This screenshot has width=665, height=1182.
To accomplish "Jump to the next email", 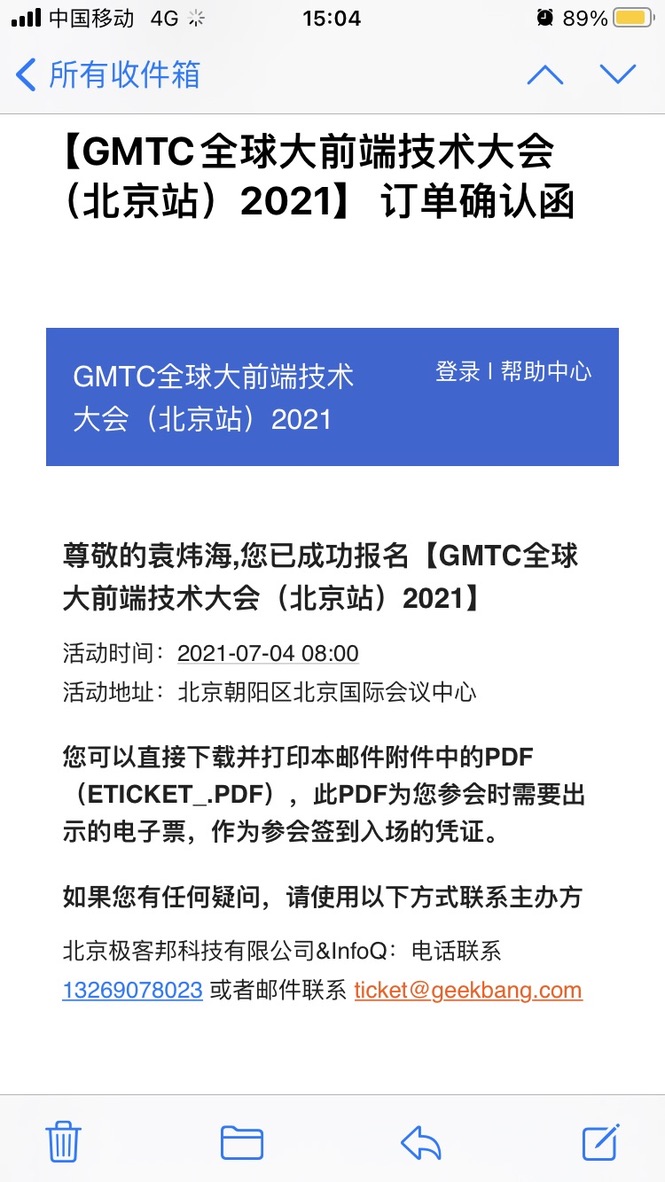I will point(617,75).
